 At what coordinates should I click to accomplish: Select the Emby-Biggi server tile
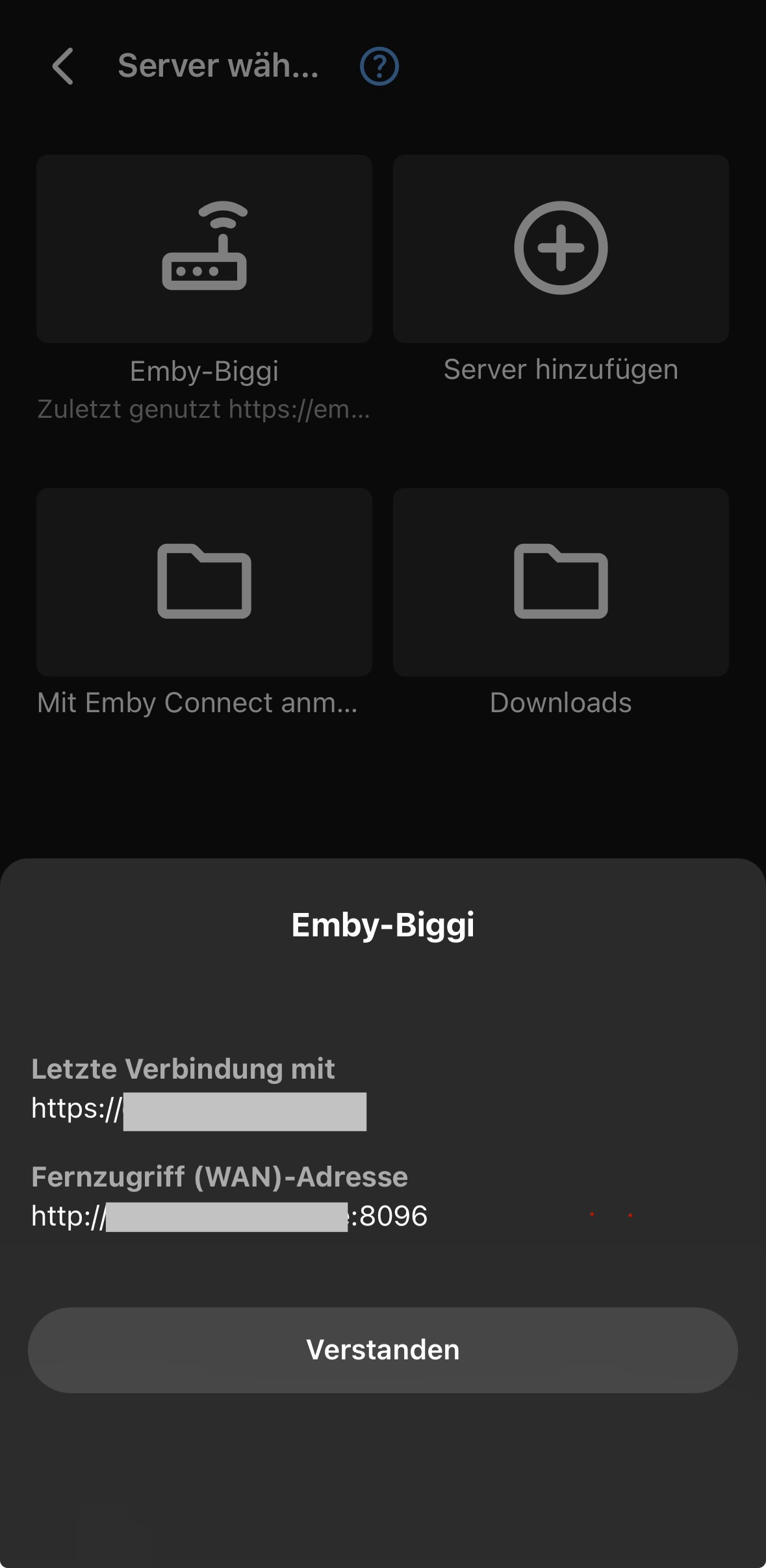coord(204,249)
